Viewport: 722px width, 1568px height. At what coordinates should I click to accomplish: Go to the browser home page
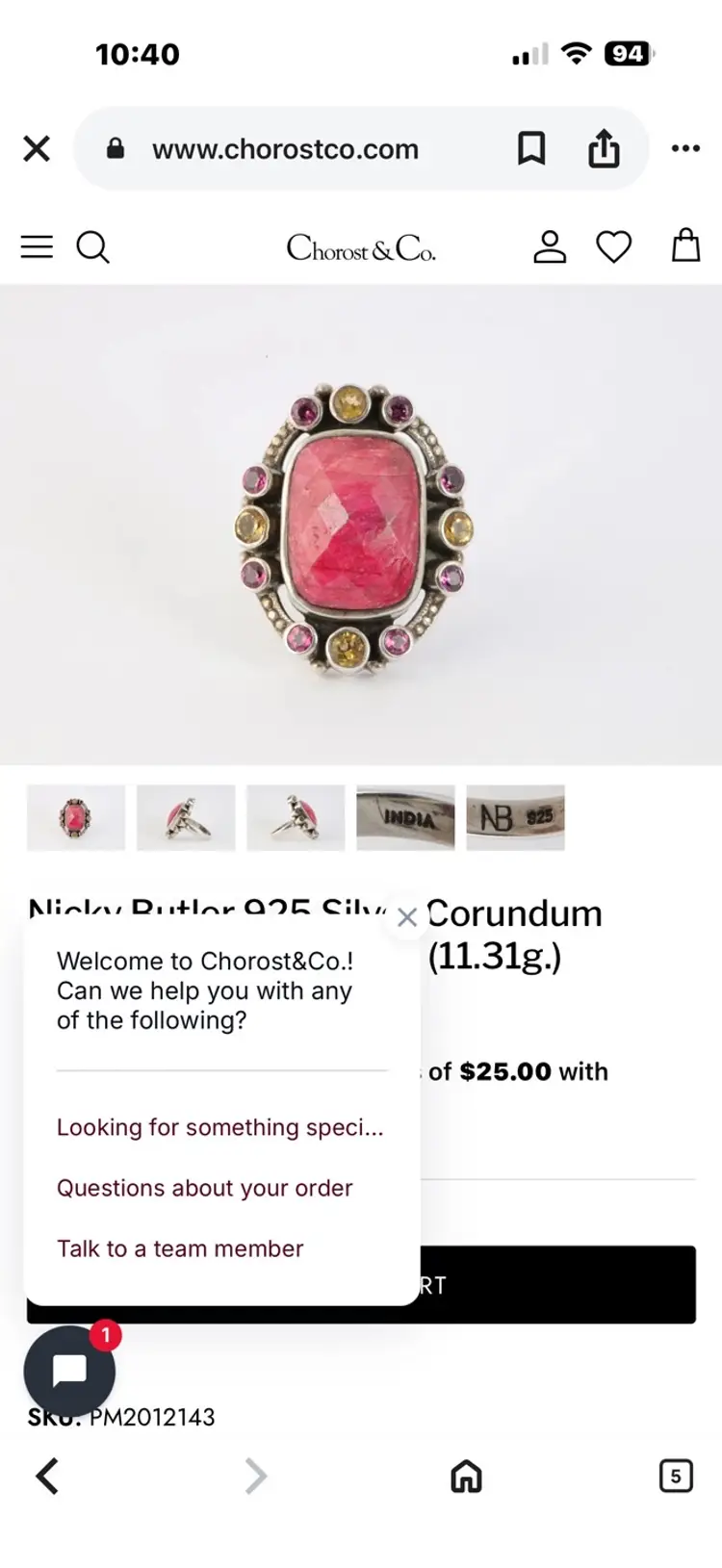466,1476
